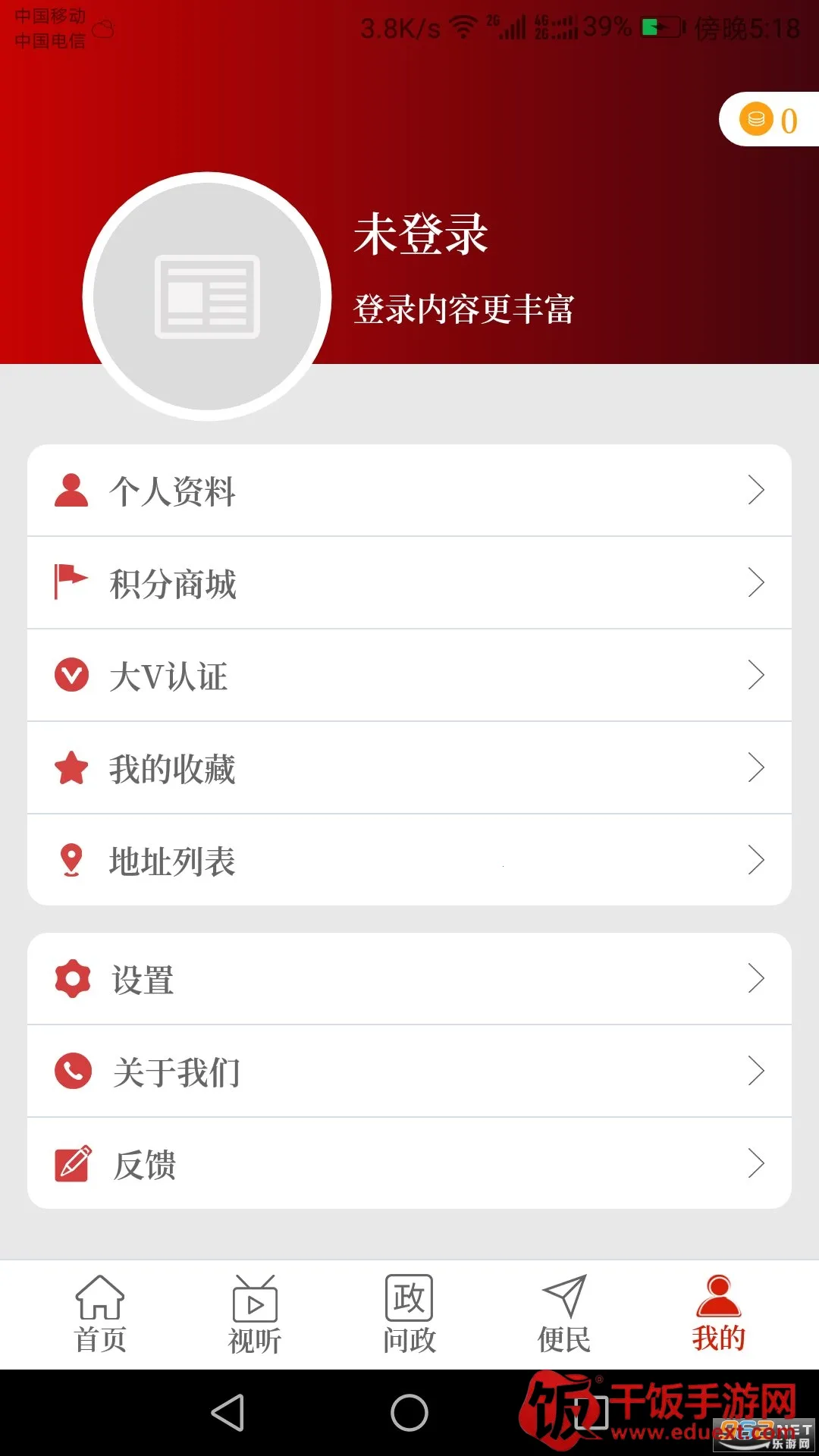This screenshot has width=819, height=1456.
Task: View 我的收藏 favorites
Action: (x=409, y=768)
